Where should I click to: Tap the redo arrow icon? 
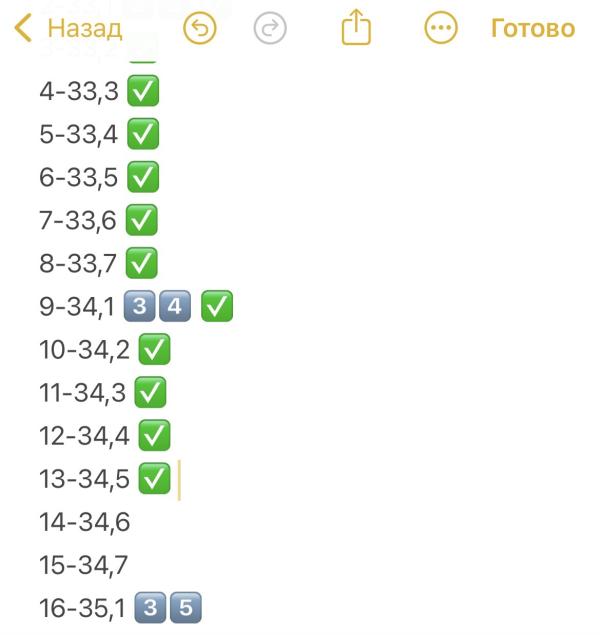(x=270, y=28)
